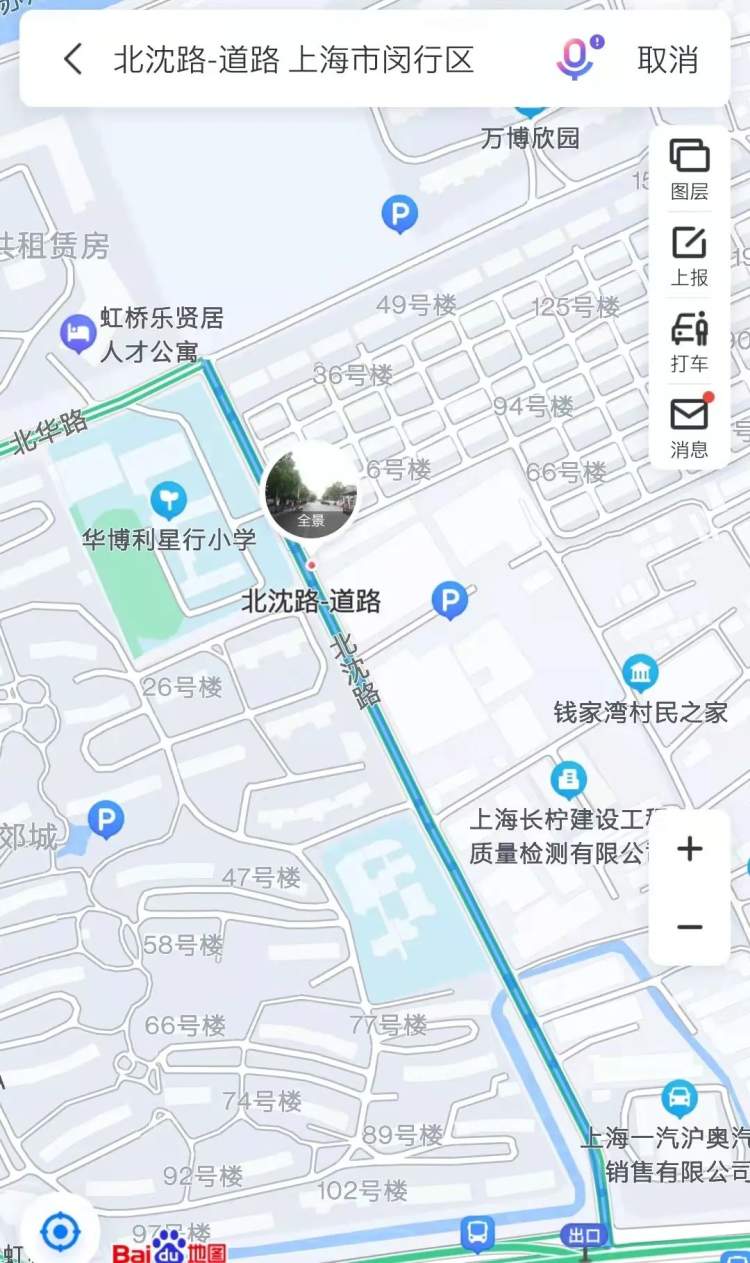Zoom out on the map
This screenshot has height=1263, width=750.
click(x=689, y=927)
